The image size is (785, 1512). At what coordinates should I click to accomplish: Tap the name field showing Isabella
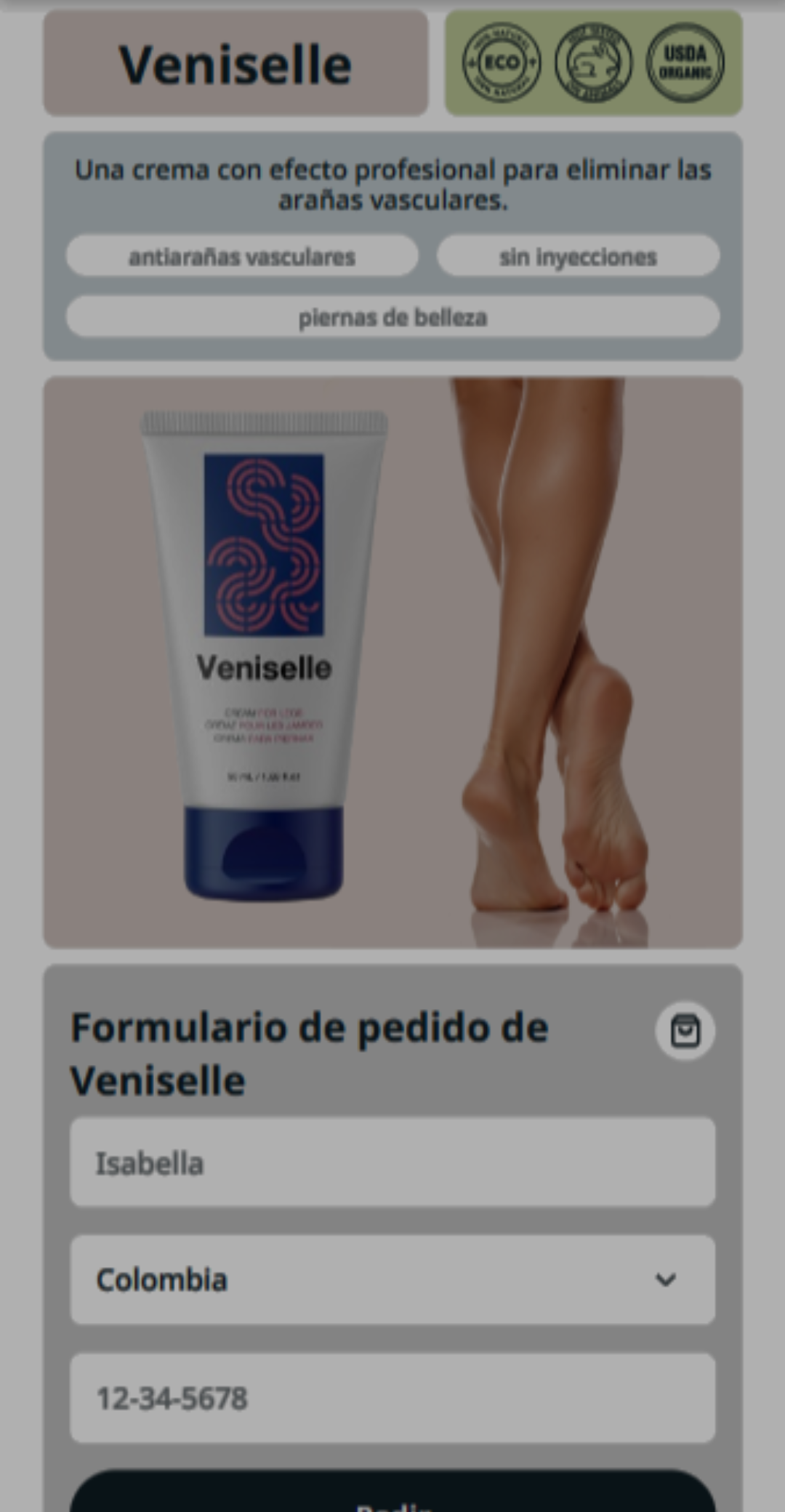click(392, 1162)
